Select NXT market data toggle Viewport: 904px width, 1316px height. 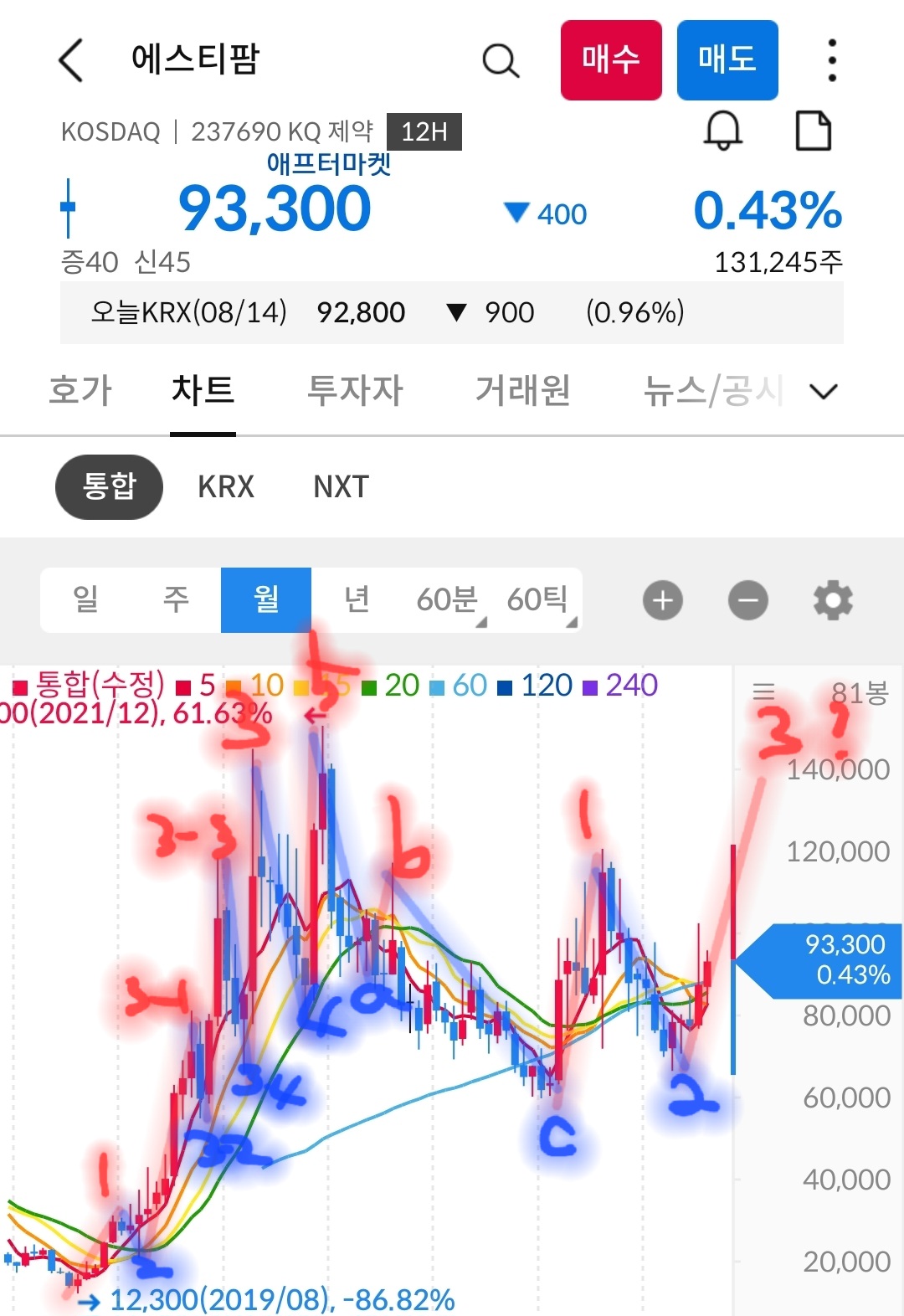coord(339,486)
